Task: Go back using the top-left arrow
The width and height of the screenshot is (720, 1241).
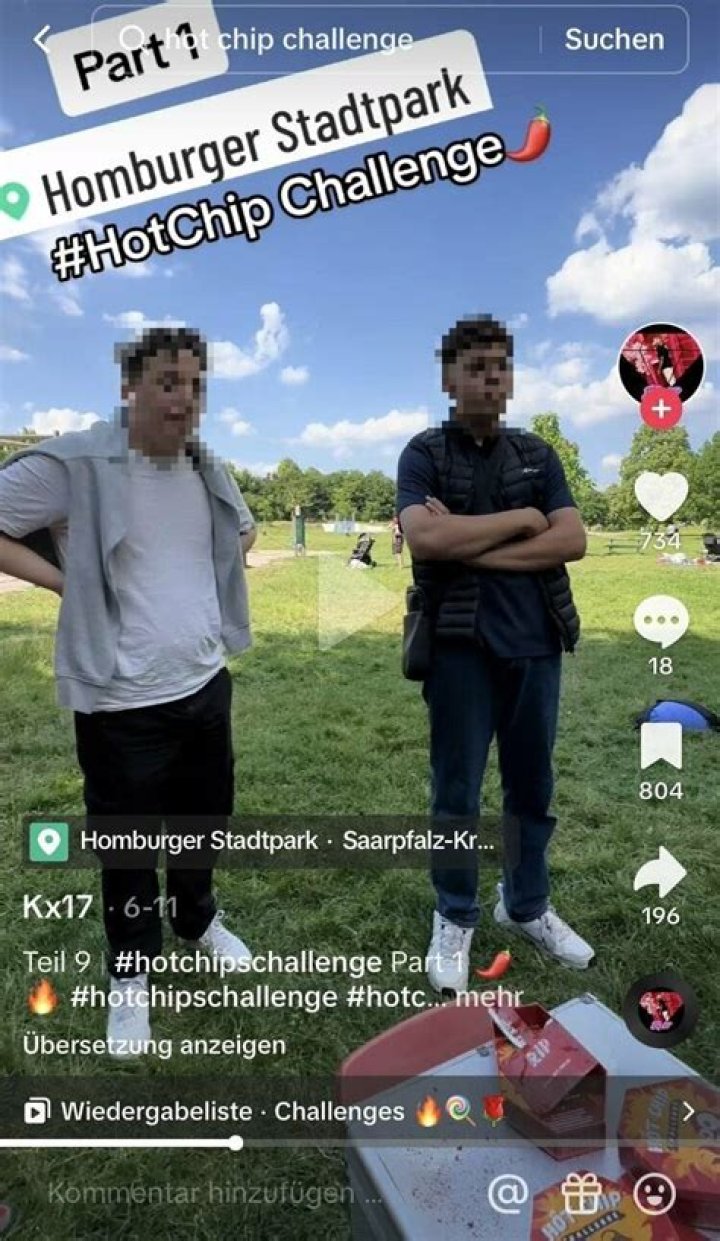Action: pos(42,40)
